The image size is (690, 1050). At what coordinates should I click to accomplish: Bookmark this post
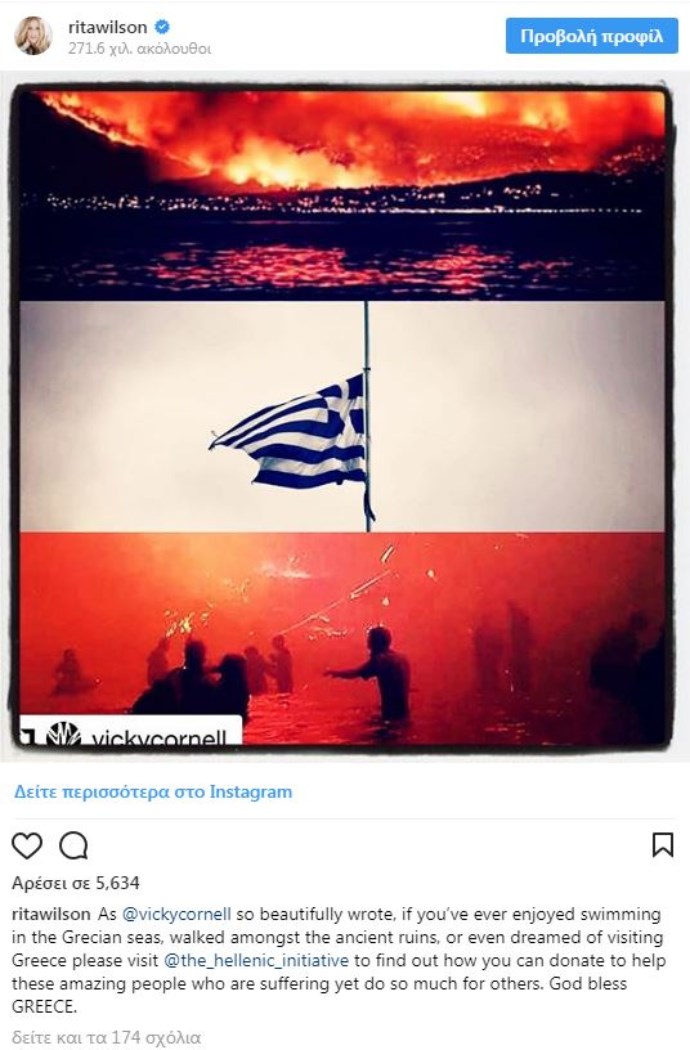click(x=662, y=845)
